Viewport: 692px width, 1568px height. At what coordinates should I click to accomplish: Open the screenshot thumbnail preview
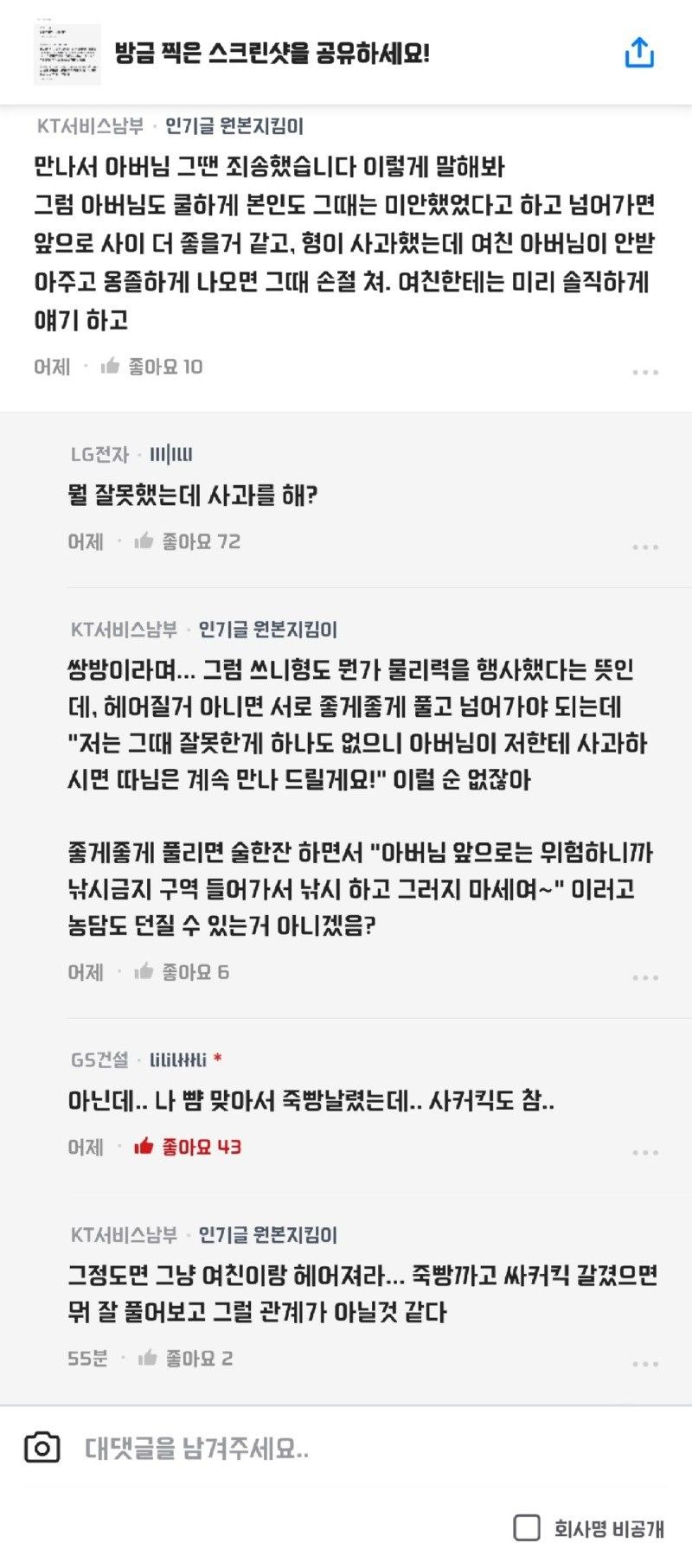(67, 54)
